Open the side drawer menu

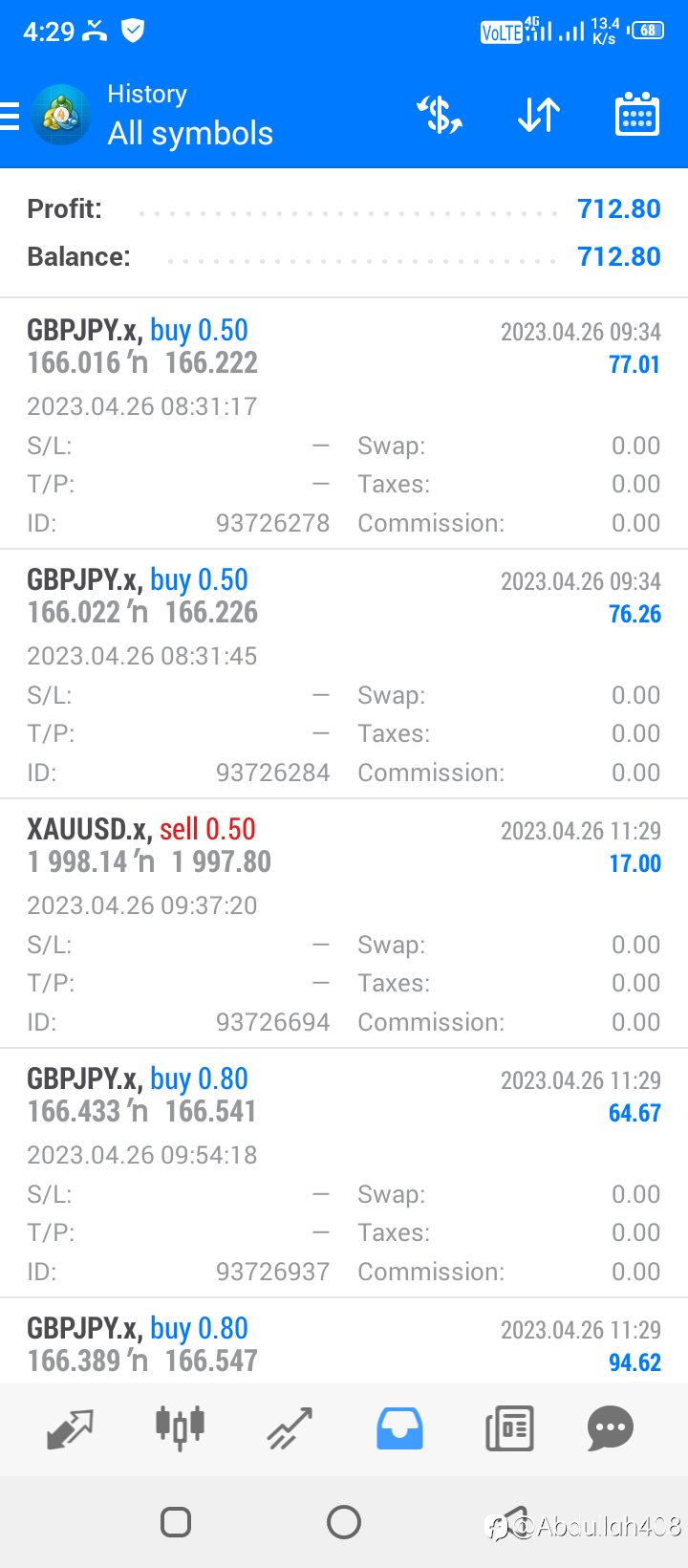tap(11, 116)
